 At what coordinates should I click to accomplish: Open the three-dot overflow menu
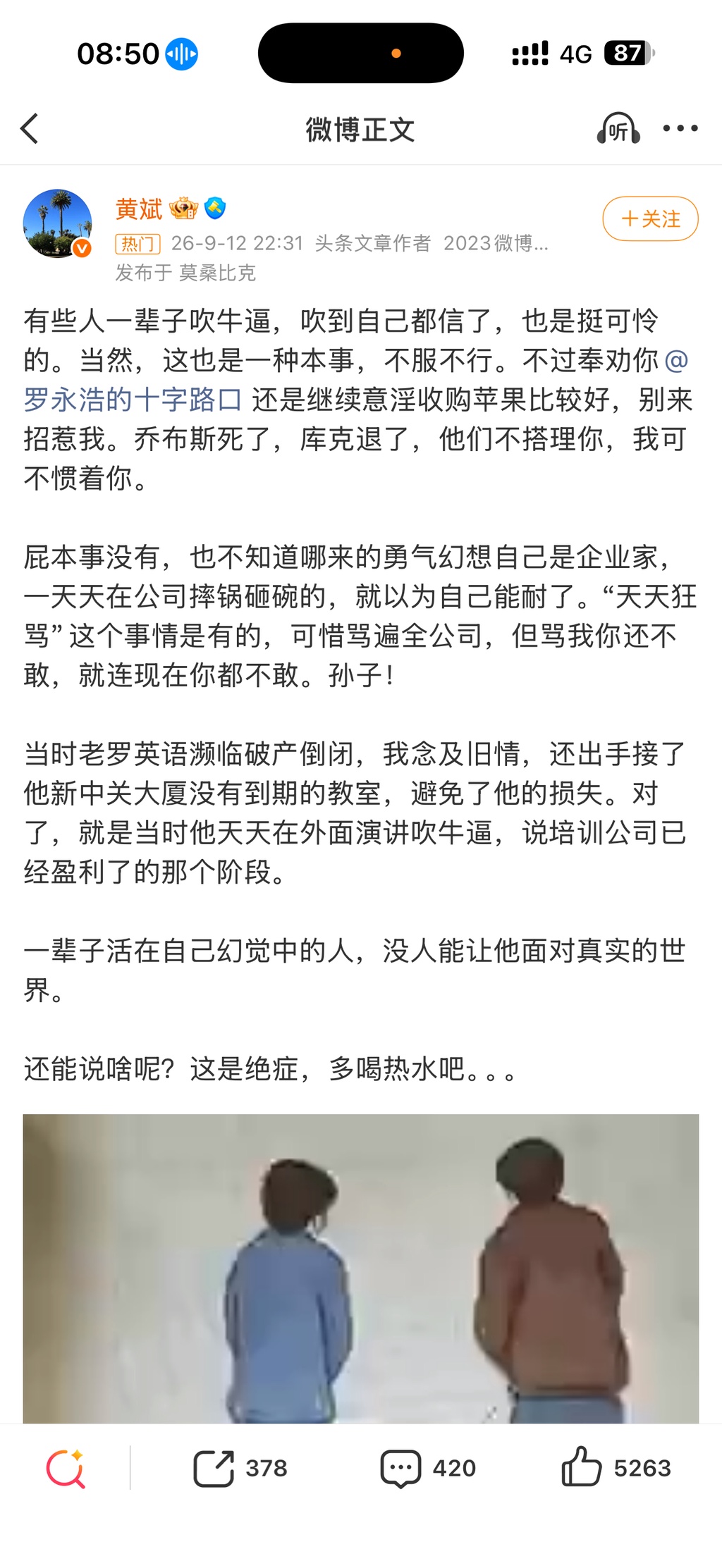680,129
